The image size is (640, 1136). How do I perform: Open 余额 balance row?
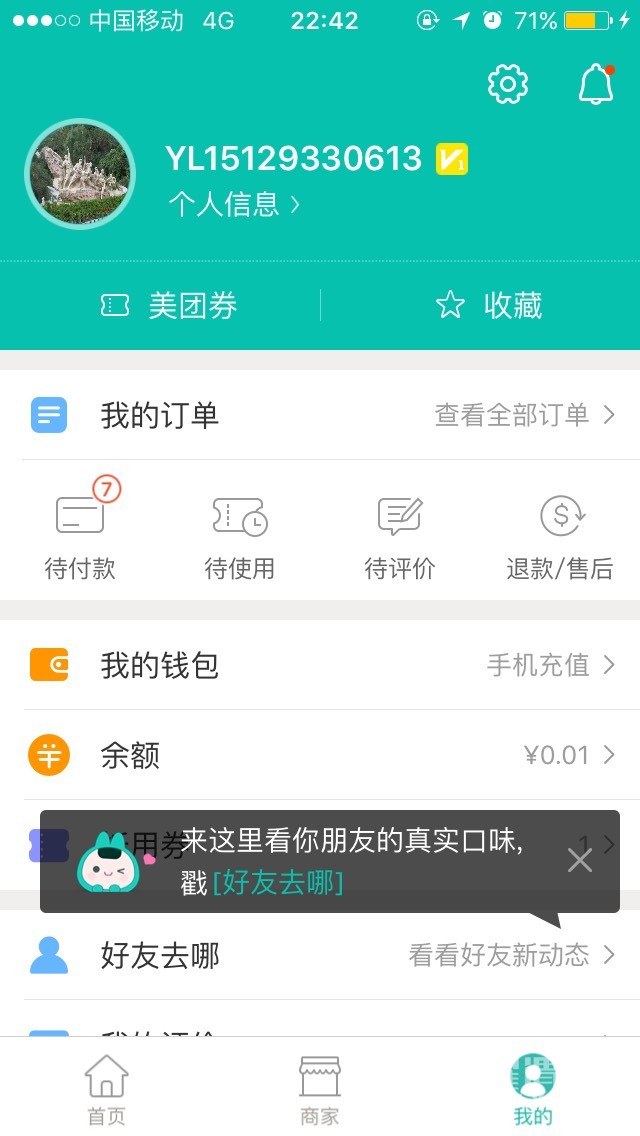(320, 755)
